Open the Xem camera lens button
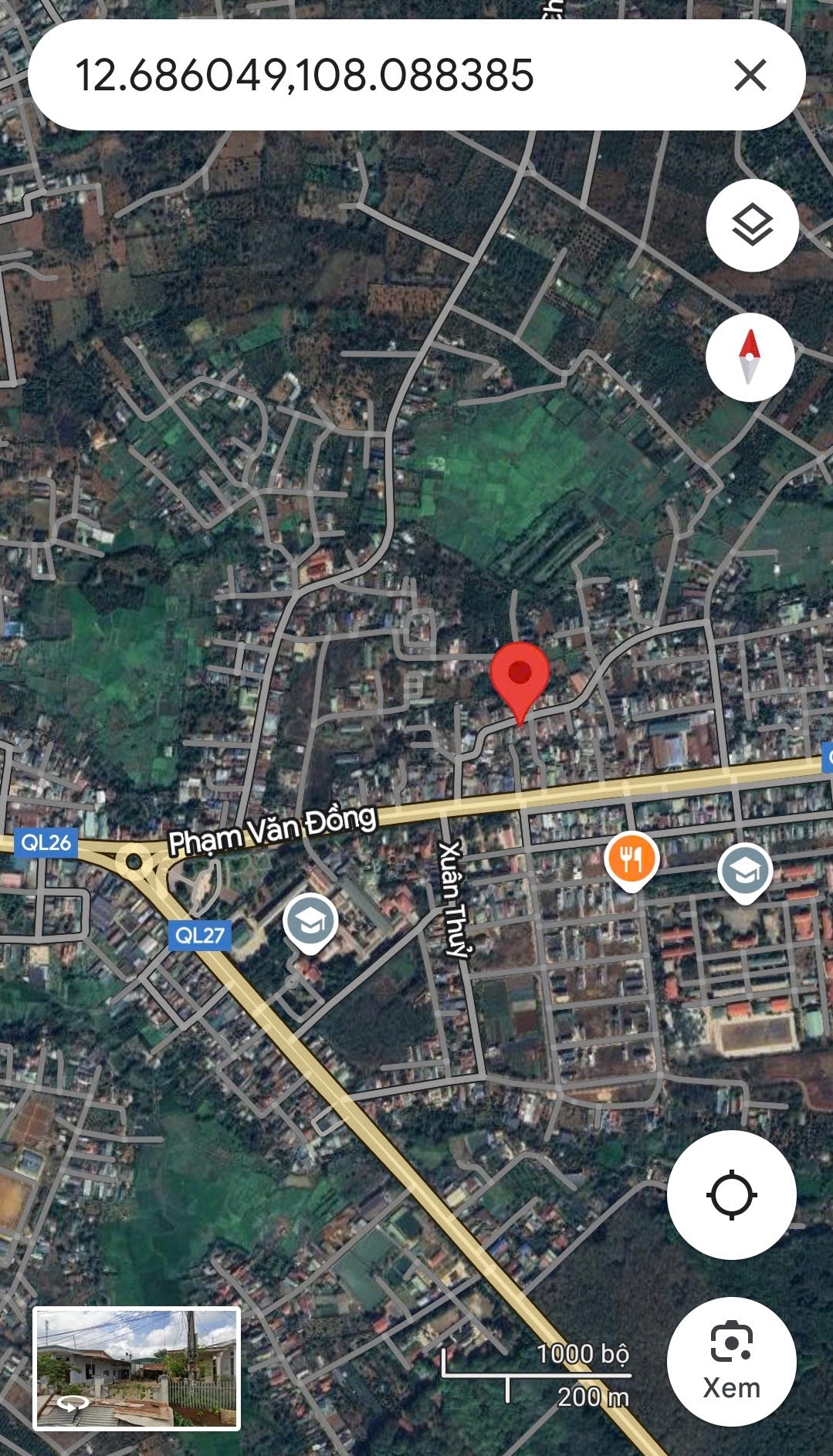 [x=731, y=1361]
